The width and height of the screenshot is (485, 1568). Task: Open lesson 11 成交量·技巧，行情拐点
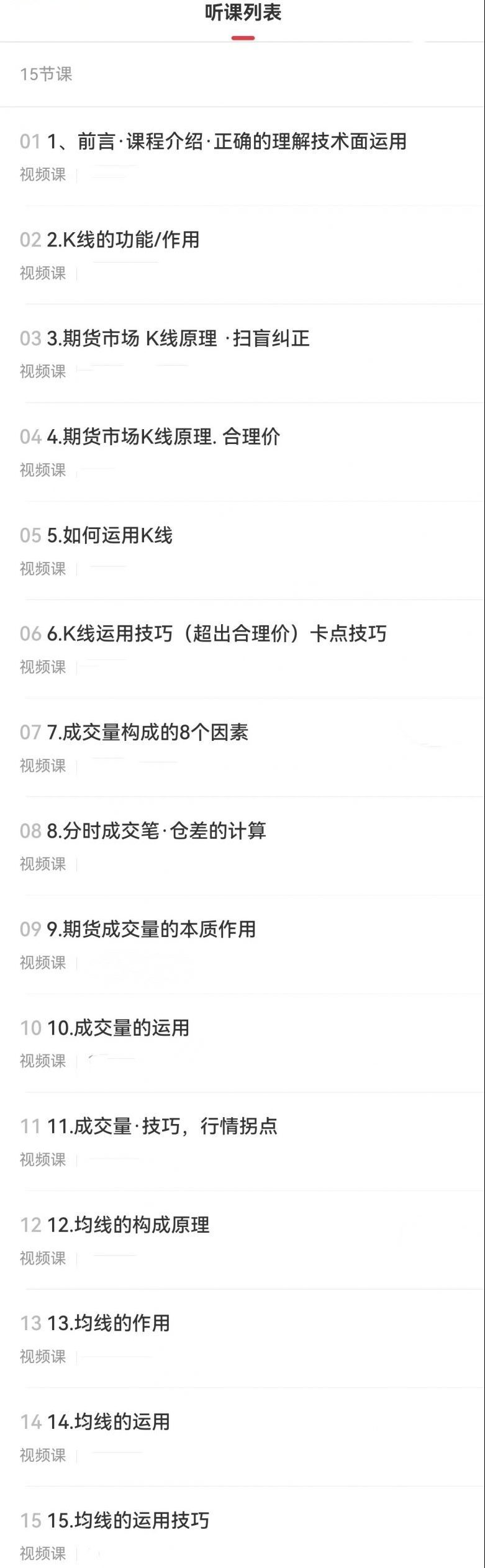click(x=162, y=1126)
